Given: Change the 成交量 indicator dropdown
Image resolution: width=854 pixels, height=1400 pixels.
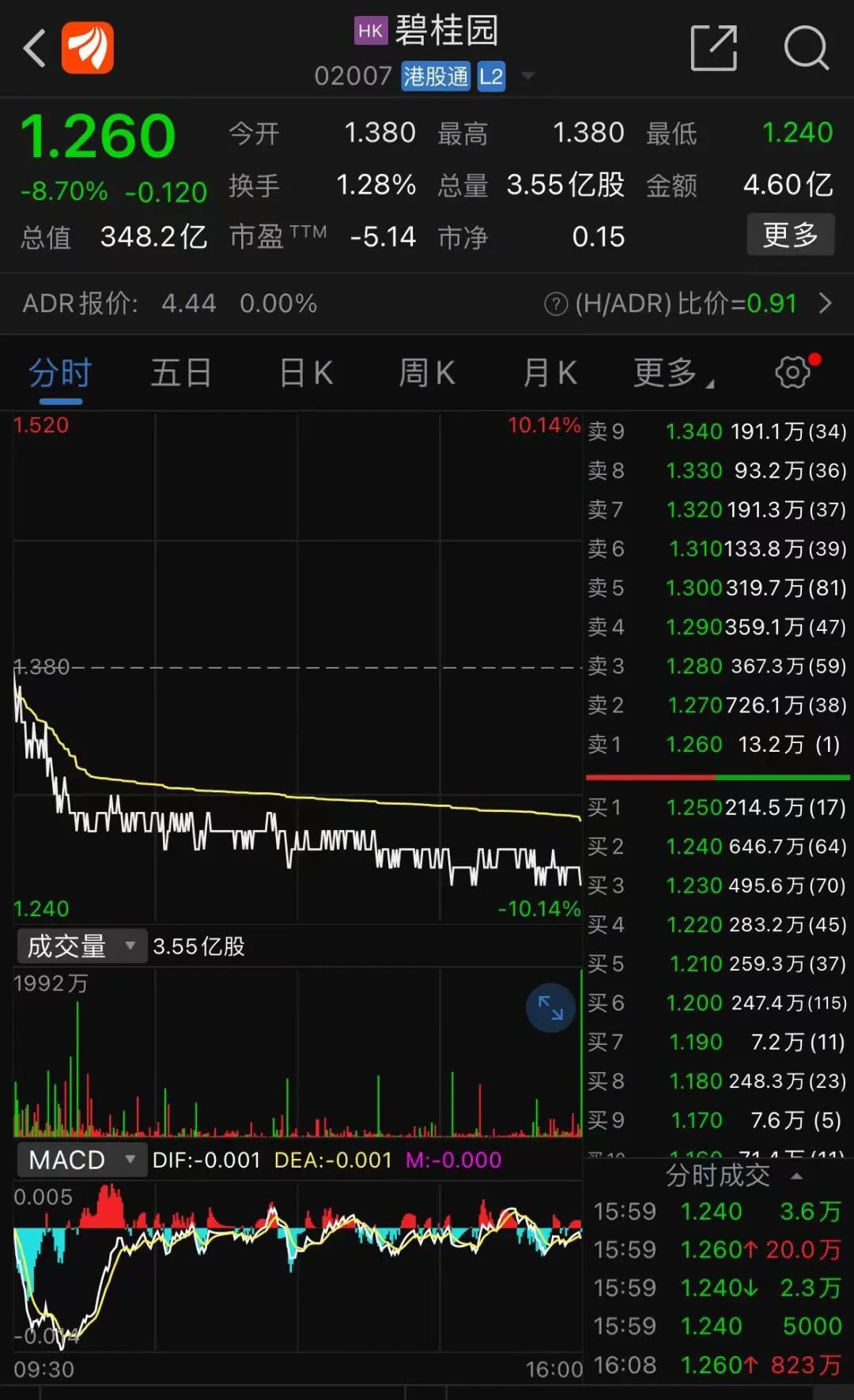Looking at the screenshot, I should coord(81,946).
